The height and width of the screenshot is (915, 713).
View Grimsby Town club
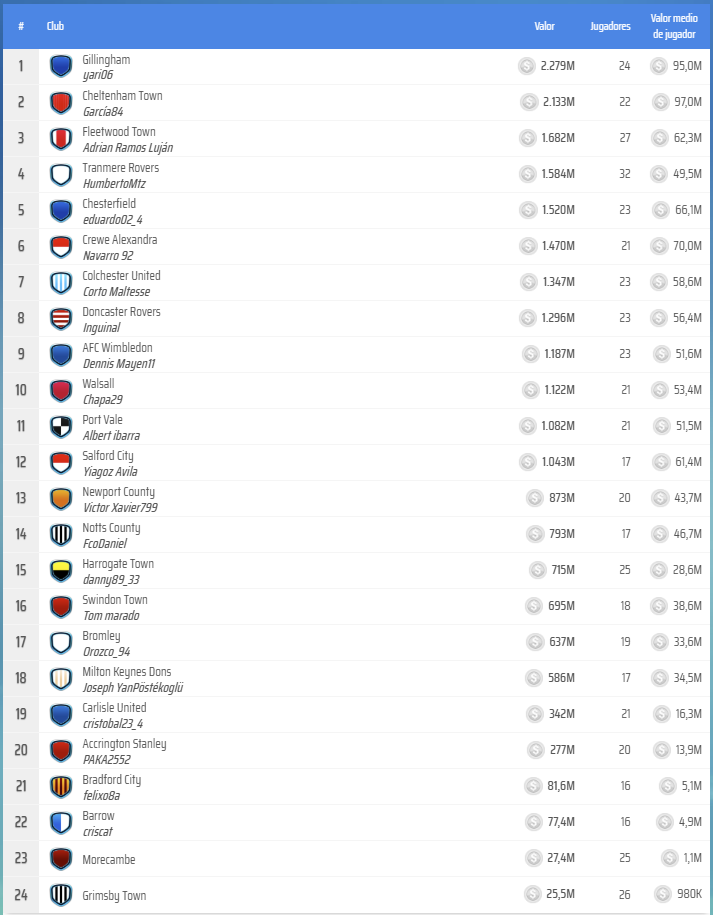tap(114, 895)
